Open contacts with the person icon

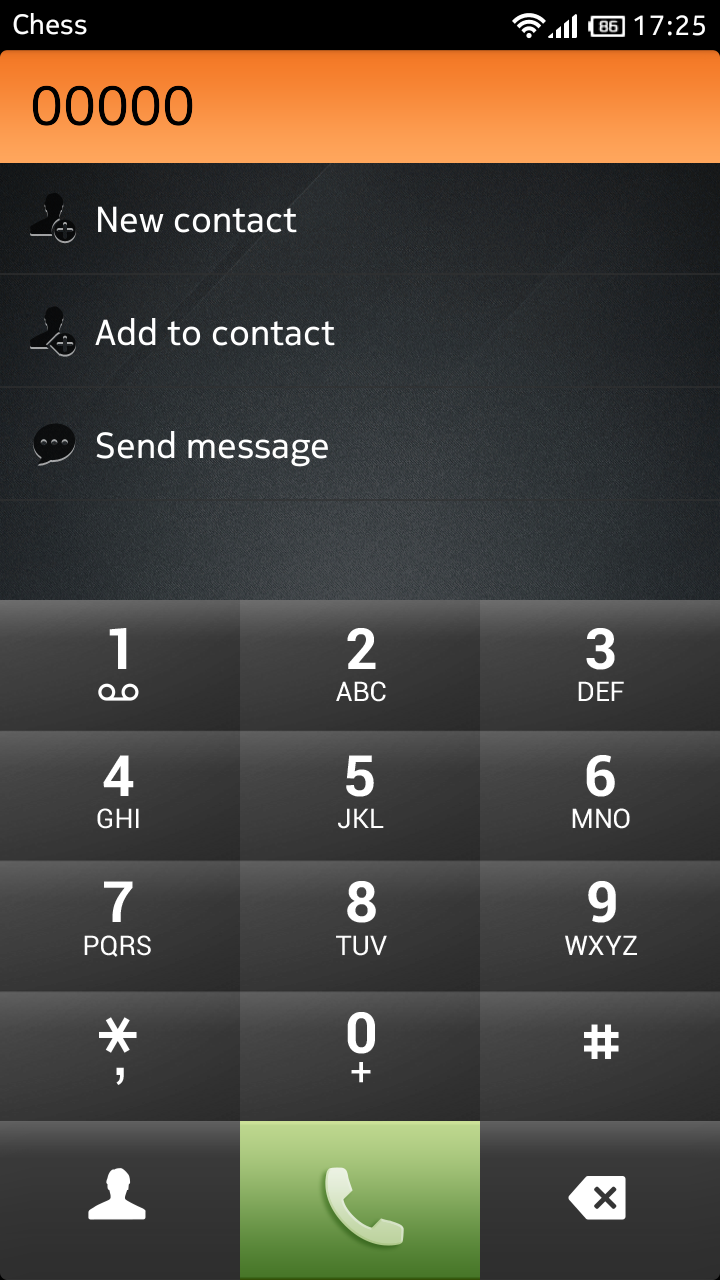point(119,1200)
